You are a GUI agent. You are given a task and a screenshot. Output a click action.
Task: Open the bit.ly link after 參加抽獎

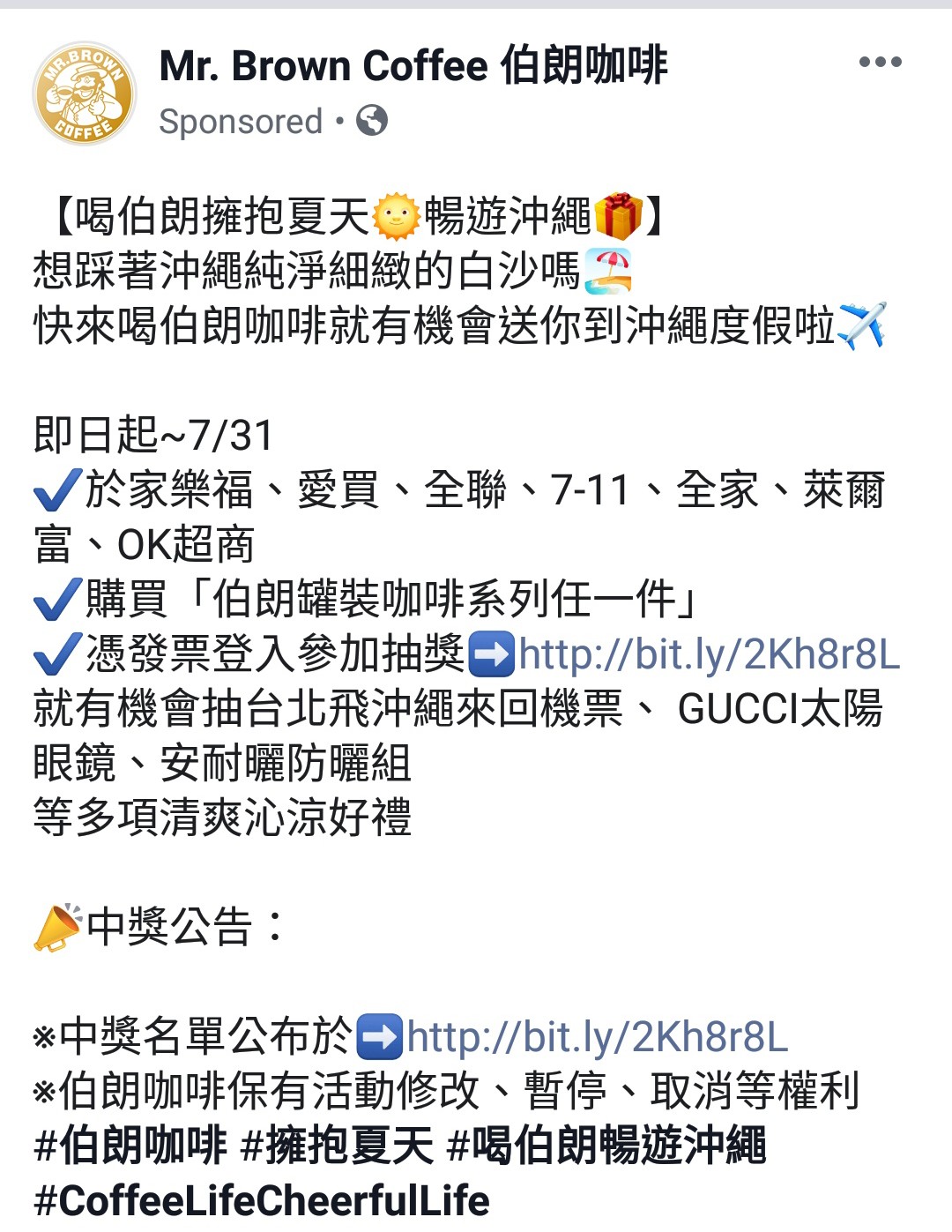pos(709,654)
